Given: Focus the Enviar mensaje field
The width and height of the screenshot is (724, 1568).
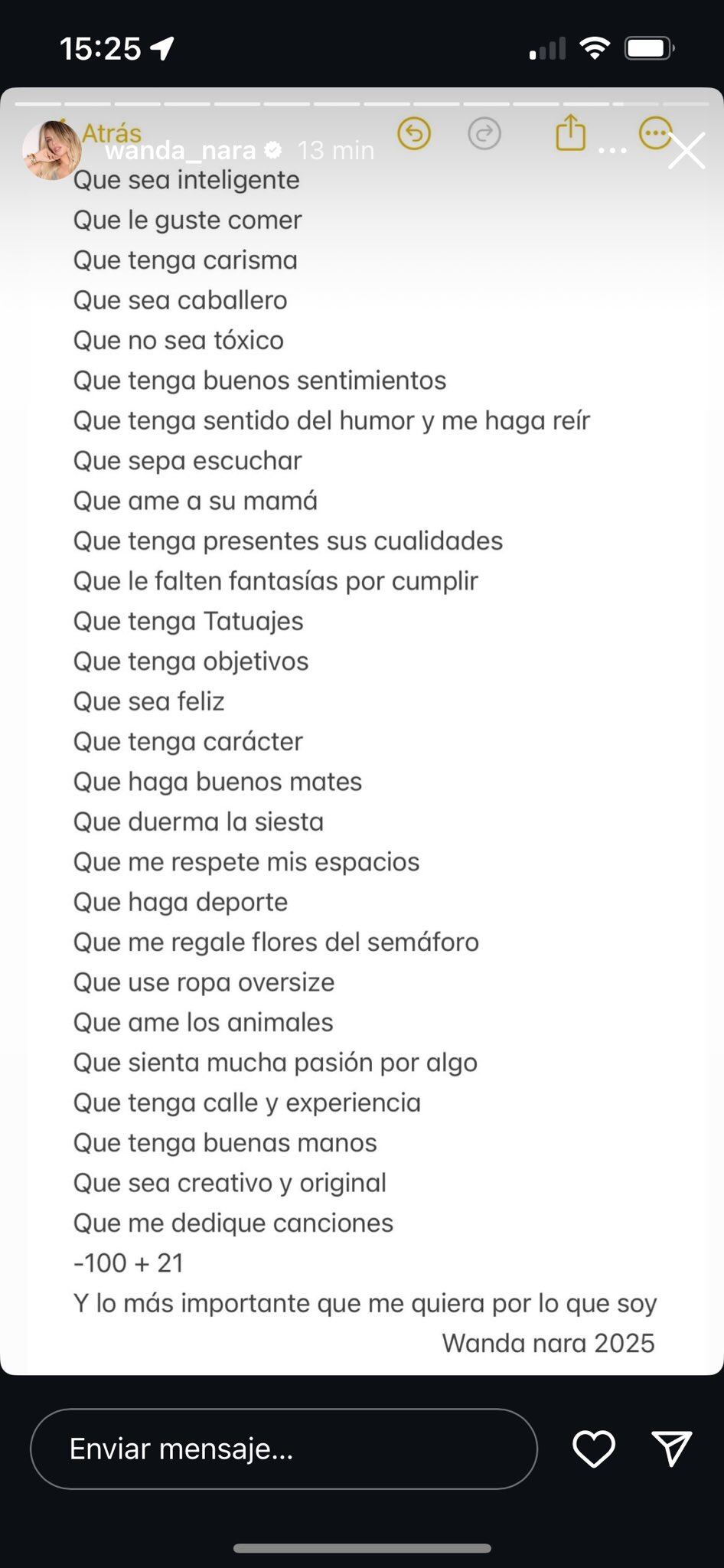Looking at the screenshot, I should pyautogui.click(x=284, y=1449).
